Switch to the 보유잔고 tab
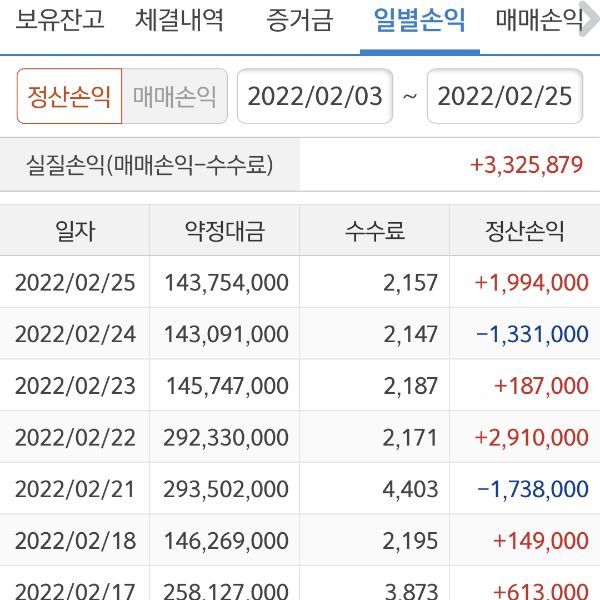Screen dimensions: 600x600 [x=59, y=19]
